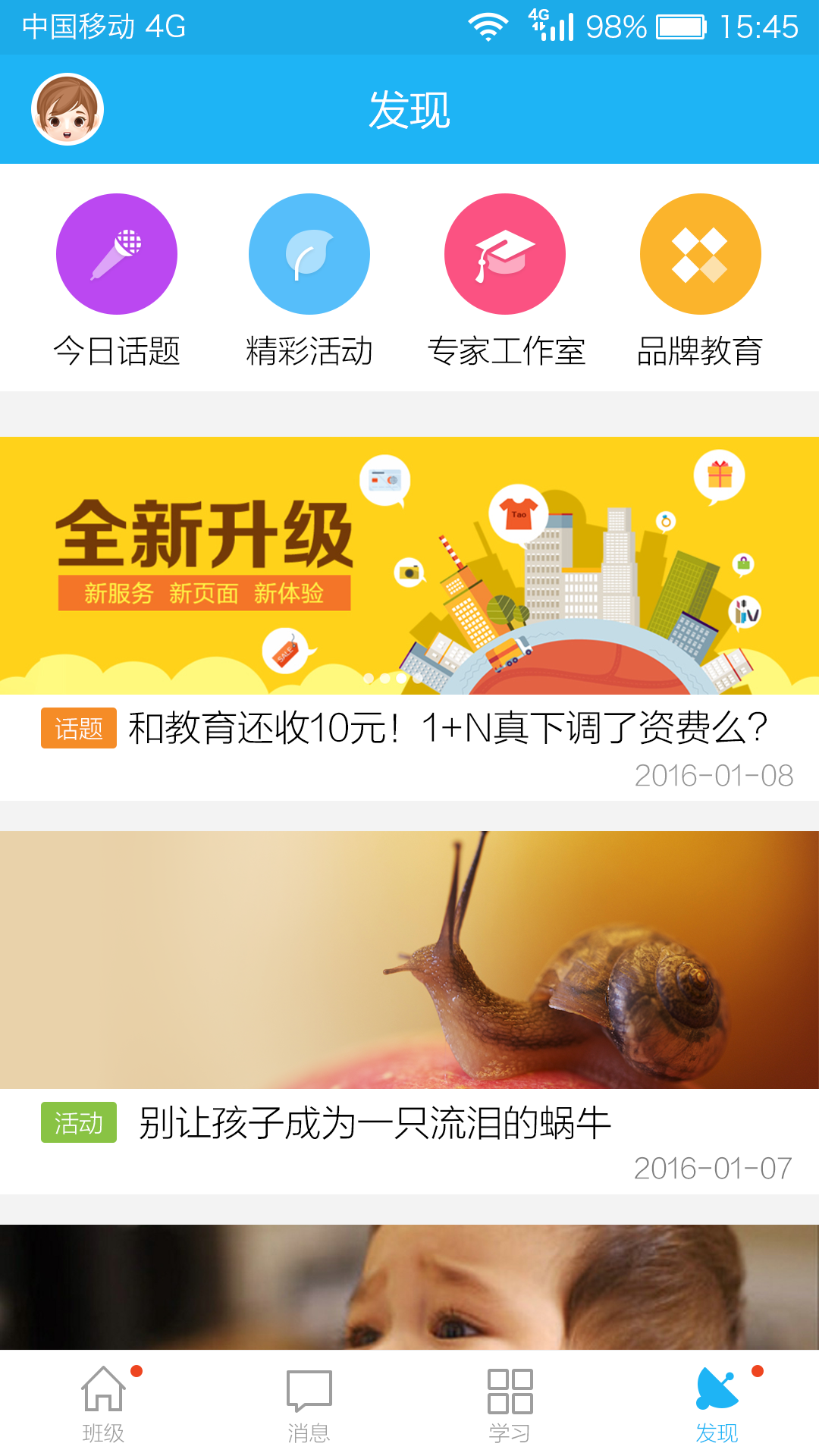819x1456 pixels.
Task: Open the 全新升级 banner
Action: tap(409, 565)
